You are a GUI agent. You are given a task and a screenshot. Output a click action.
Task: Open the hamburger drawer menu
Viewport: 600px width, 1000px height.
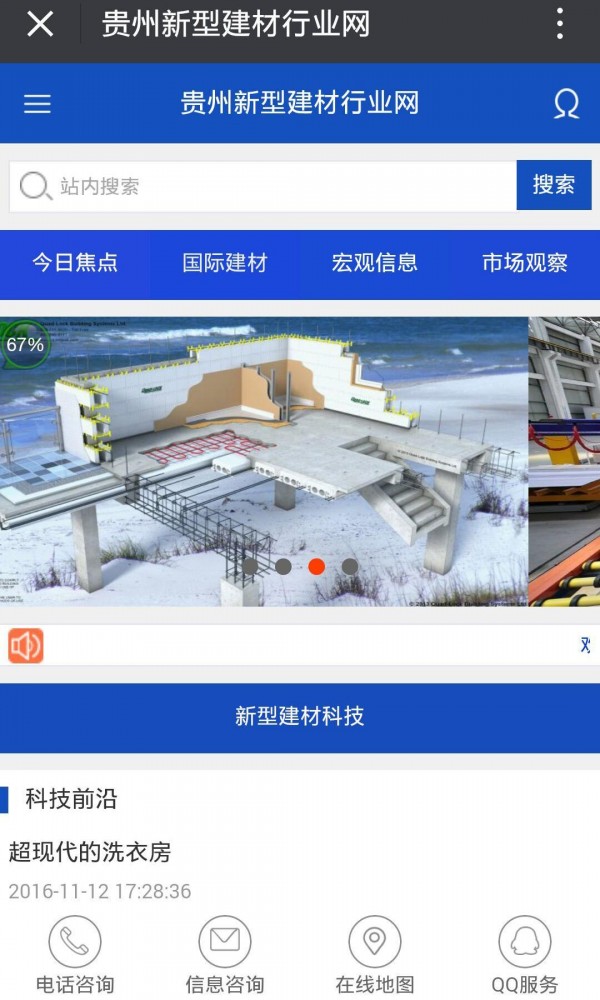pyautogui.click(x=37, y=103)
